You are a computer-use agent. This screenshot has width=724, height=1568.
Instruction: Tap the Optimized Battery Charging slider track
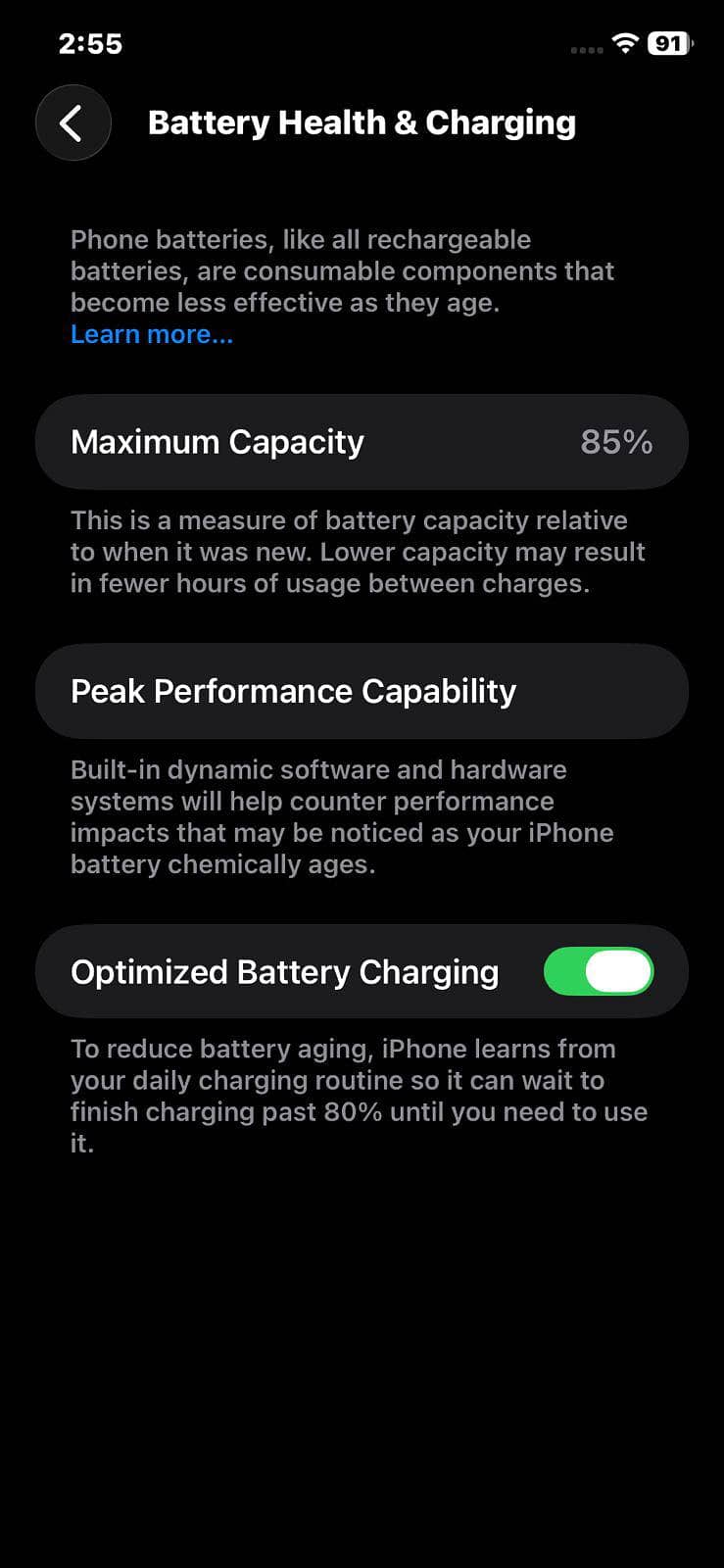(599, 971)
